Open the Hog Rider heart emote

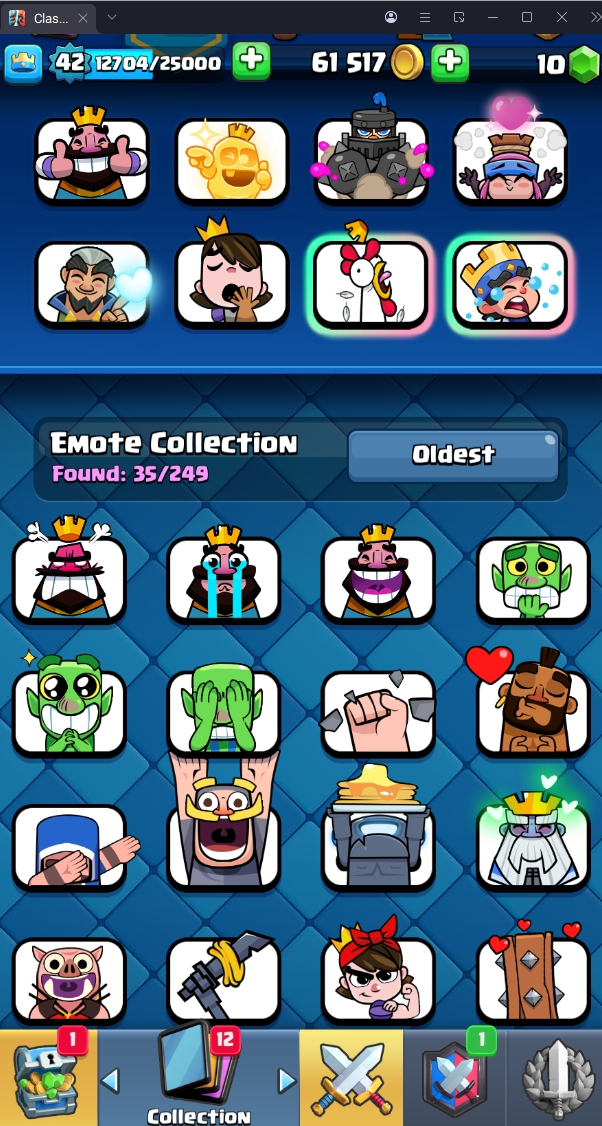pyautogui.click(x=530, y=710)
